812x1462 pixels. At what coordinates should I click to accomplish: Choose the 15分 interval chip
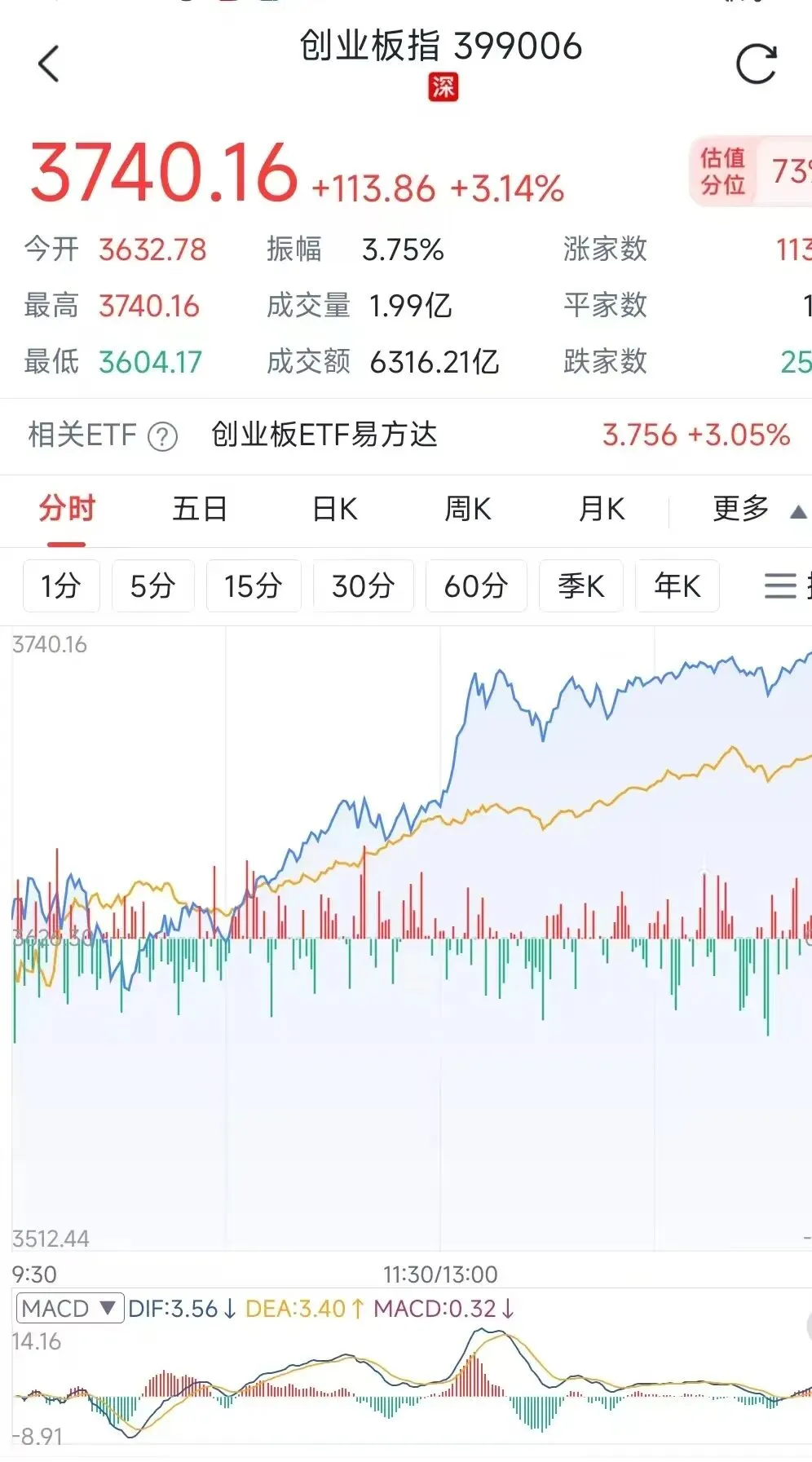[254, 585]
